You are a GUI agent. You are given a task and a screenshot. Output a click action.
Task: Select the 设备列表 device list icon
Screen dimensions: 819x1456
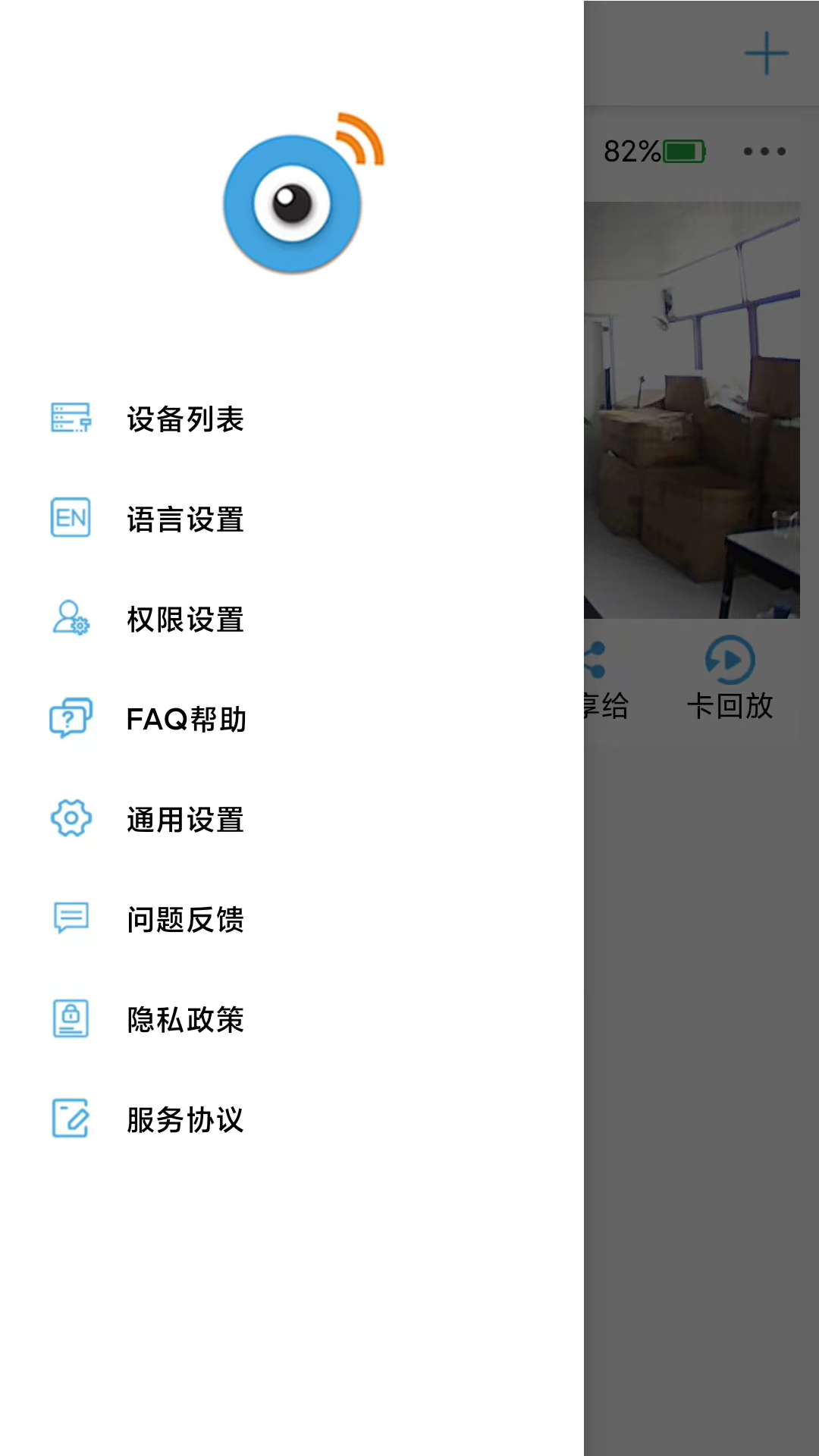71,418
